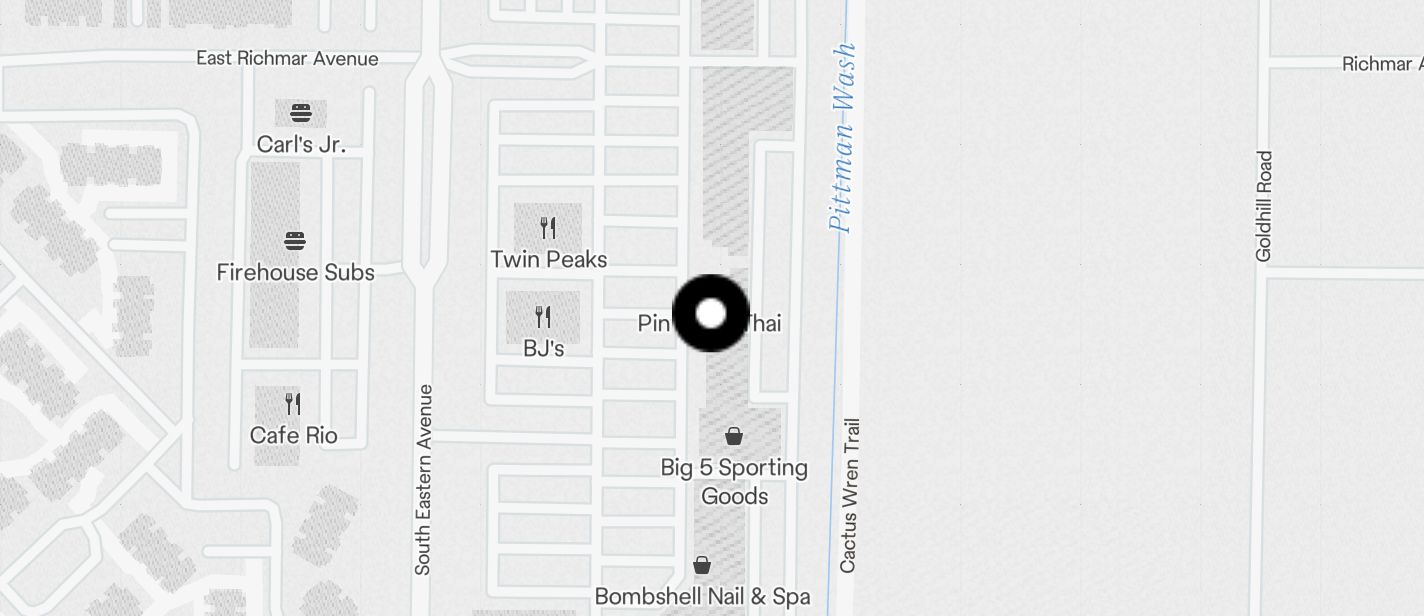The width and height of the screenshot is (1424, 616).
Task: Select the Carl's Jr. place marker
Action: coord(300,113)
